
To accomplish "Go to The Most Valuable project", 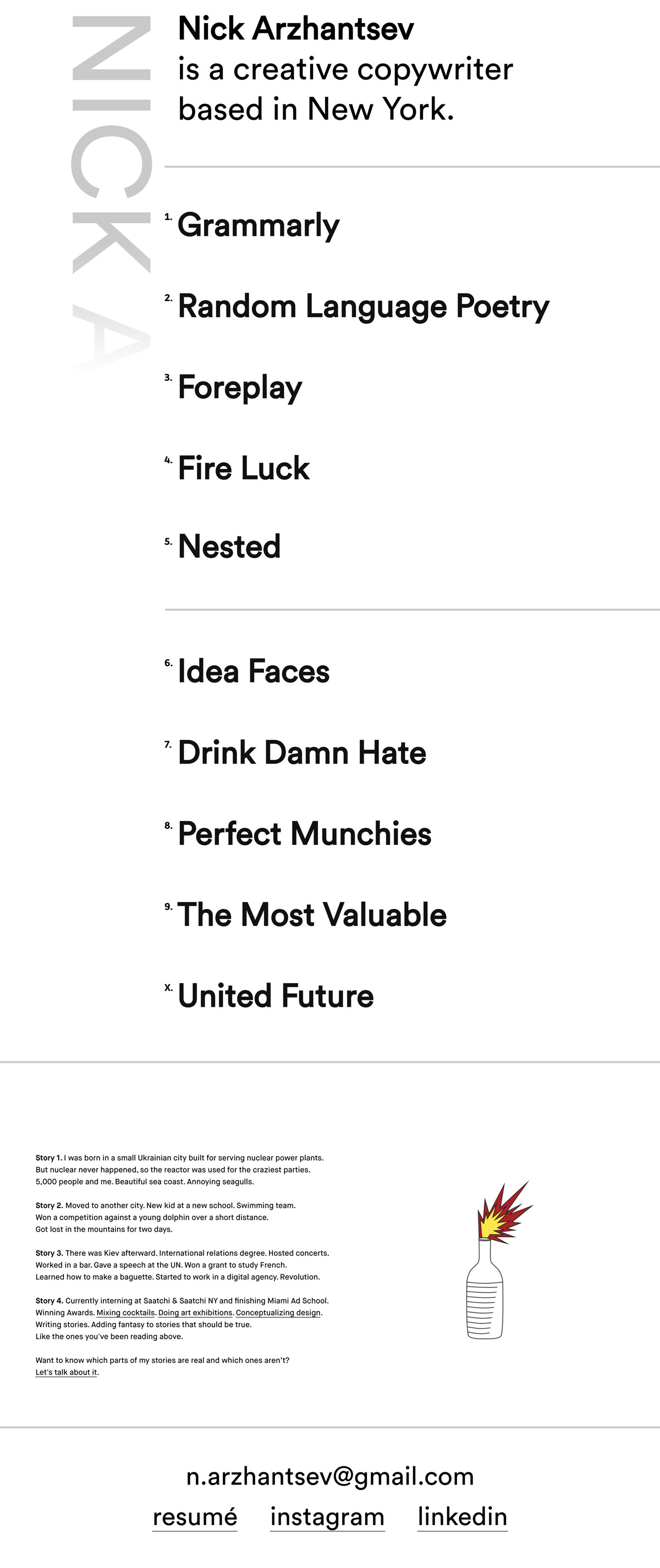I will [x=312, y=915].
